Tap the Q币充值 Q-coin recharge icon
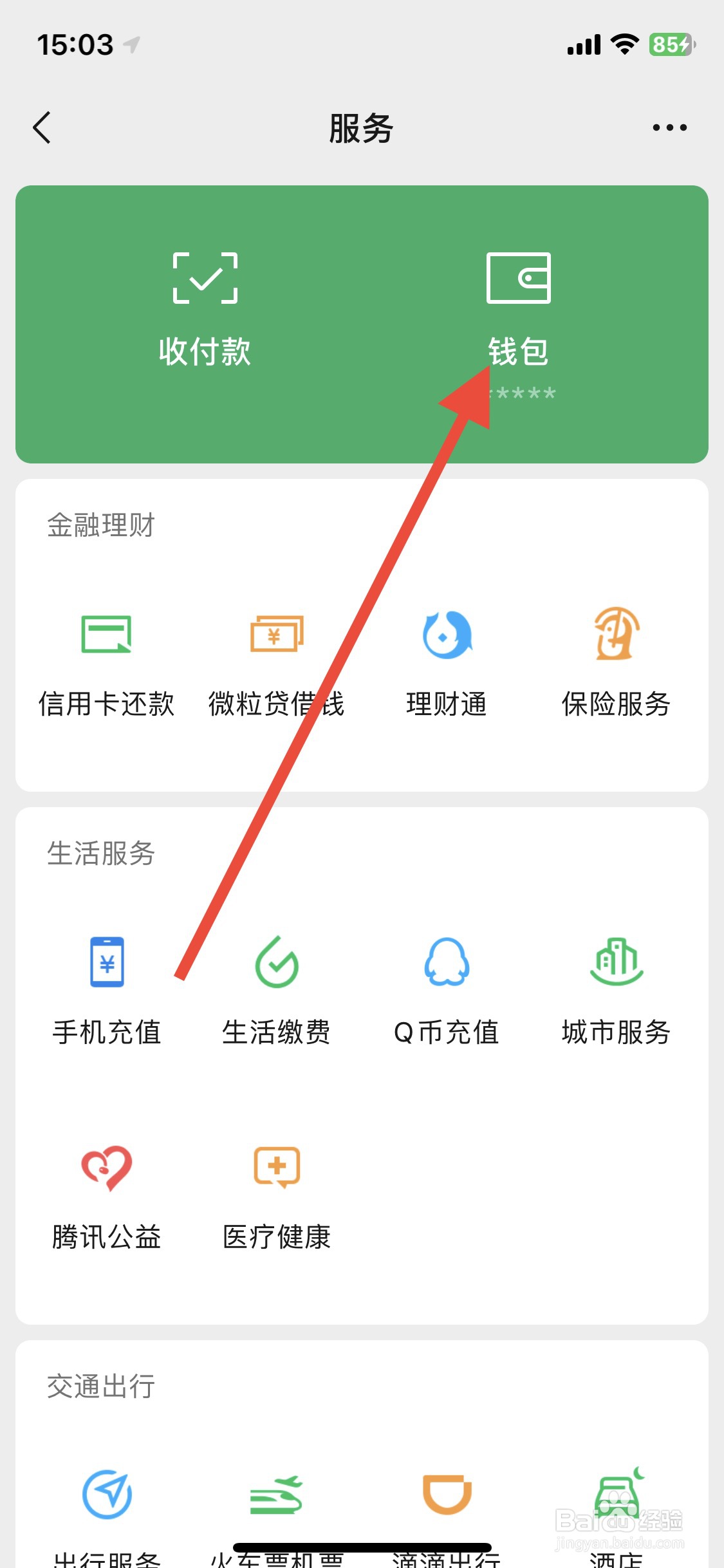724x1568 pixels. (x=447, y=964)
